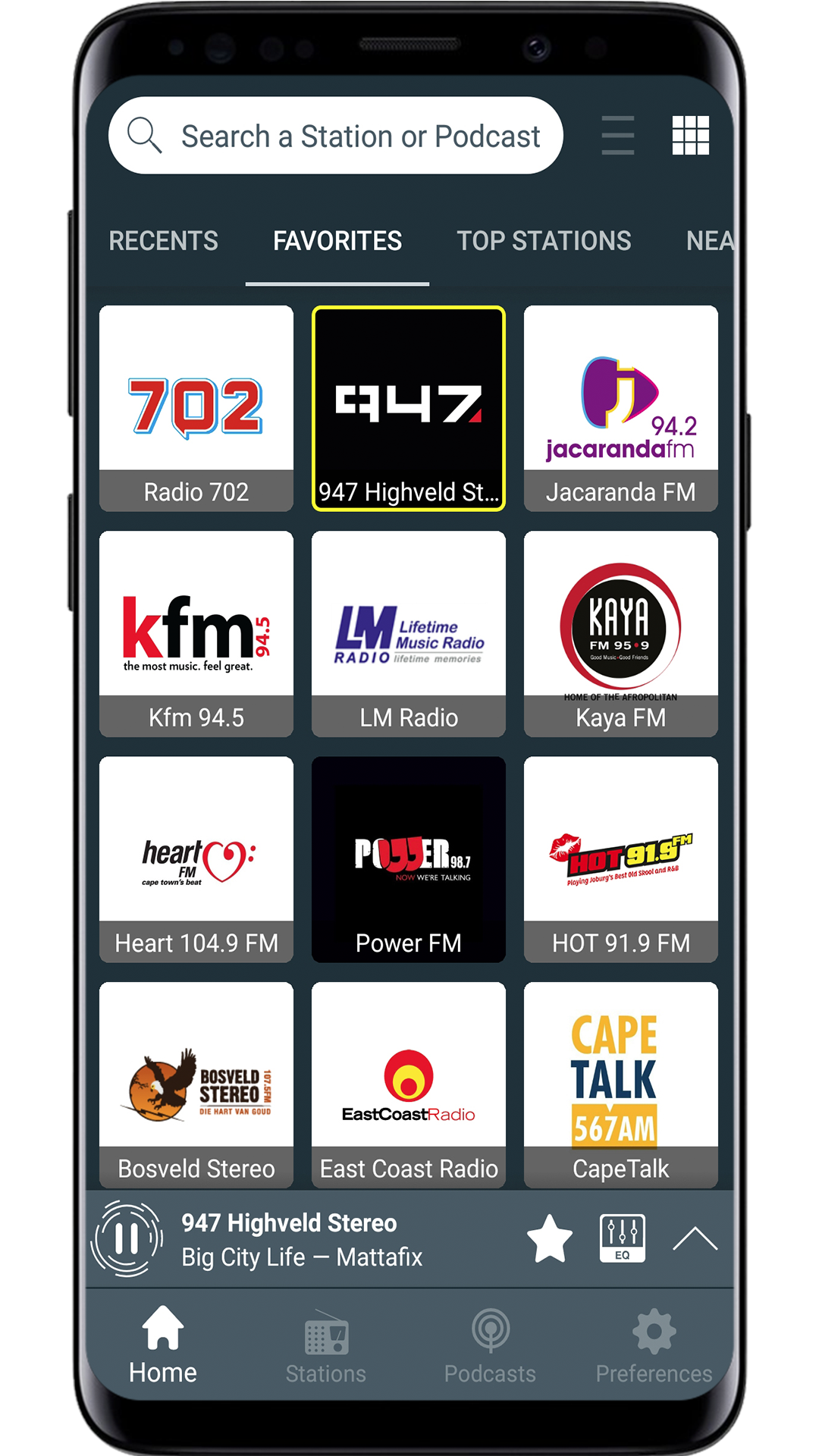Screen dimensions: 819x1456
Task: Switch to grid view layout
Action: pos(690,135)
